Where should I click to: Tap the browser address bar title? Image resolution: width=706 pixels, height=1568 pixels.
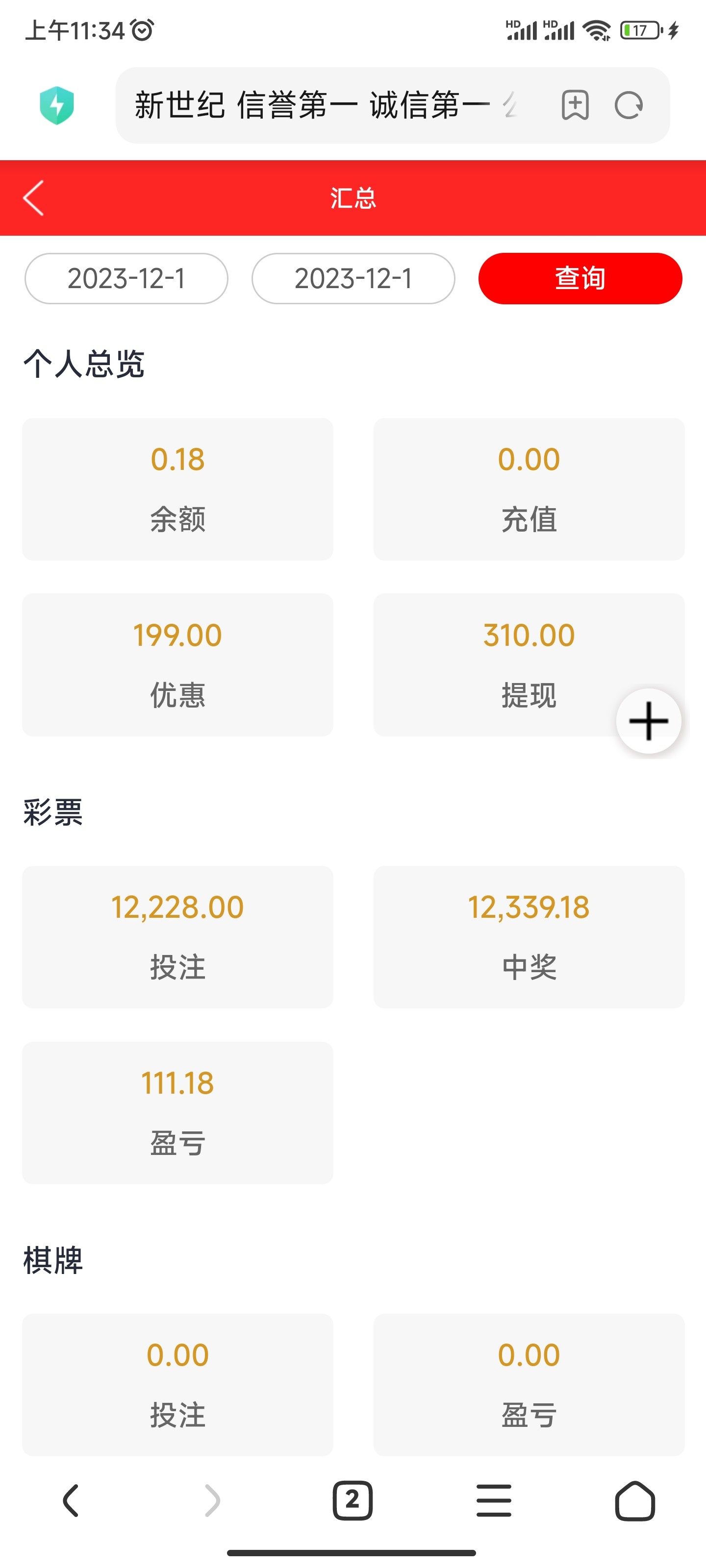coord(323,105)
